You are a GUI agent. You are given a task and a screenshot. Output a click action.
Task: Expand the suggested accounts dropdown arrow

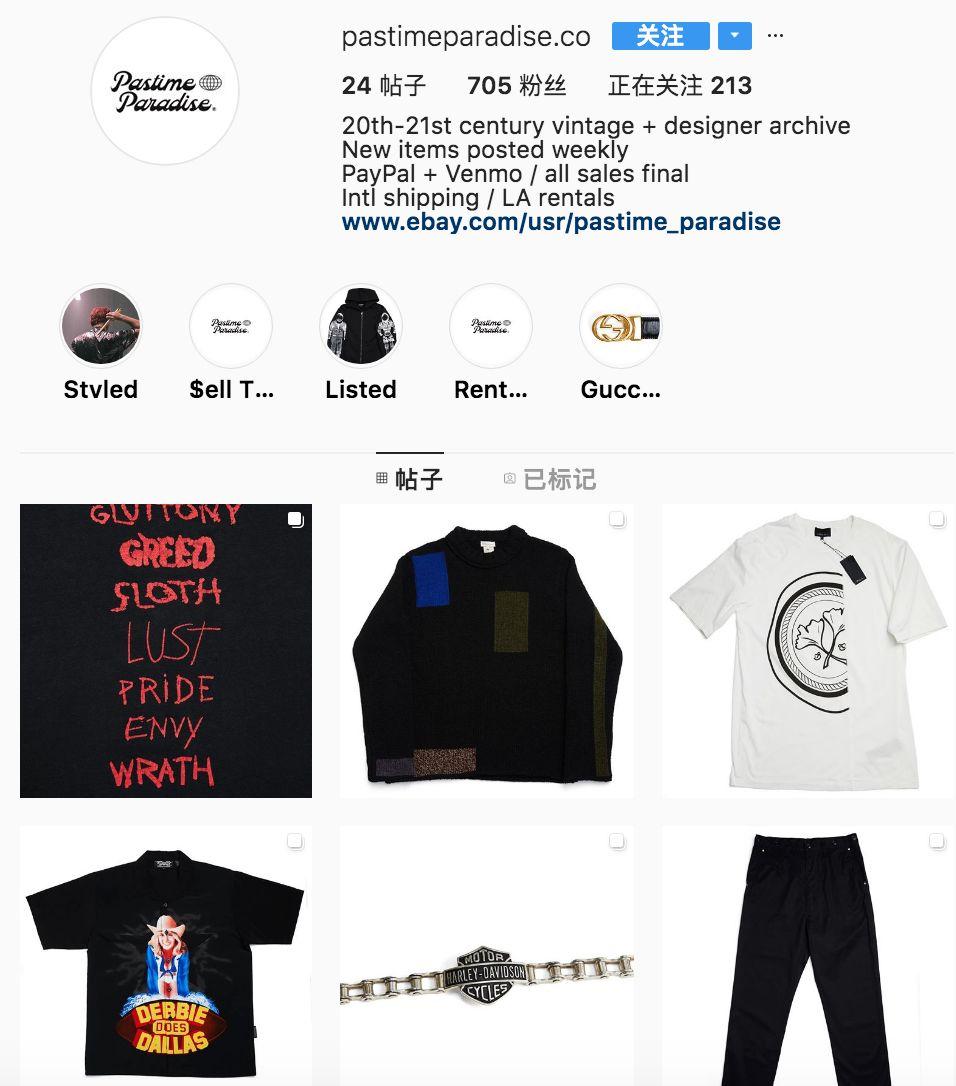click(x=735, y=37)
